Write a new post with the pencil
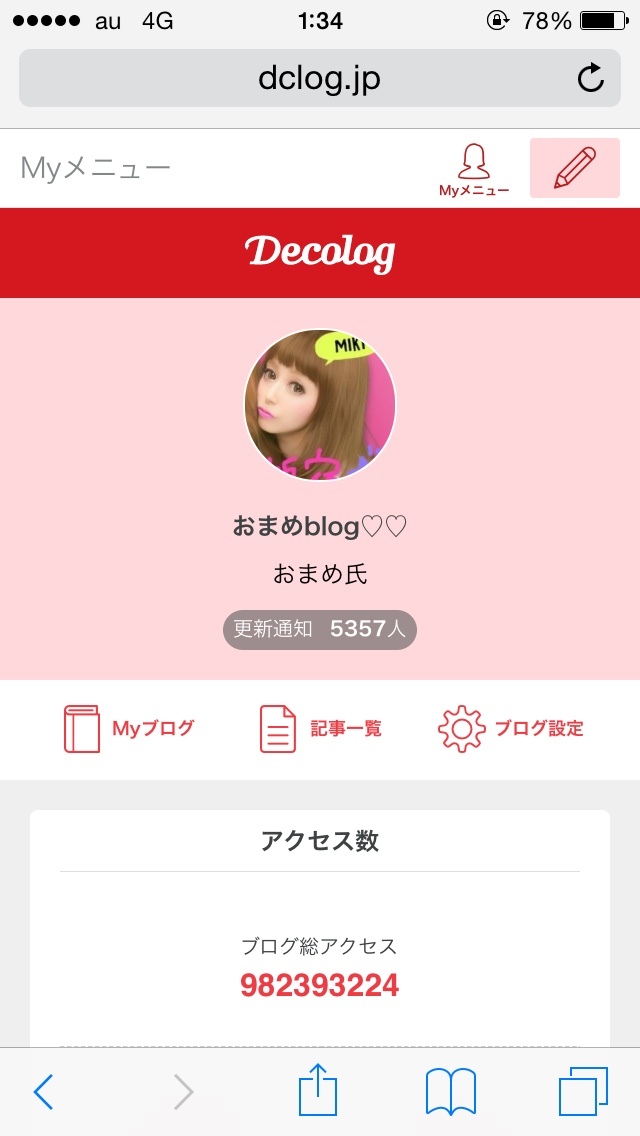Image resolution: width=640 pixels, height=1136 pixels. point(574,168)
